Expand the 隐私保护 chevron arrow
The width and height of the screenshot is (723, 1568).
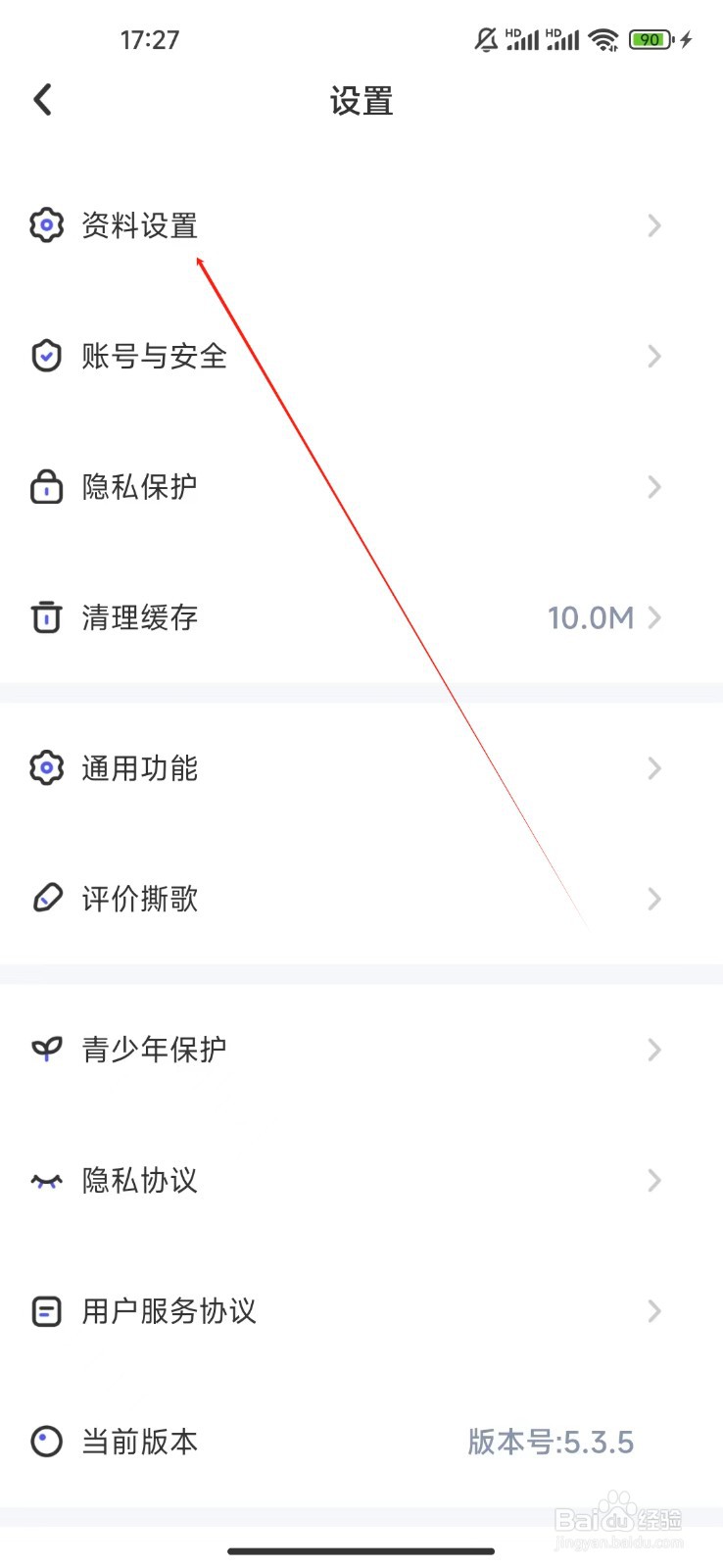pyautogui.click(x=654, y=487)
